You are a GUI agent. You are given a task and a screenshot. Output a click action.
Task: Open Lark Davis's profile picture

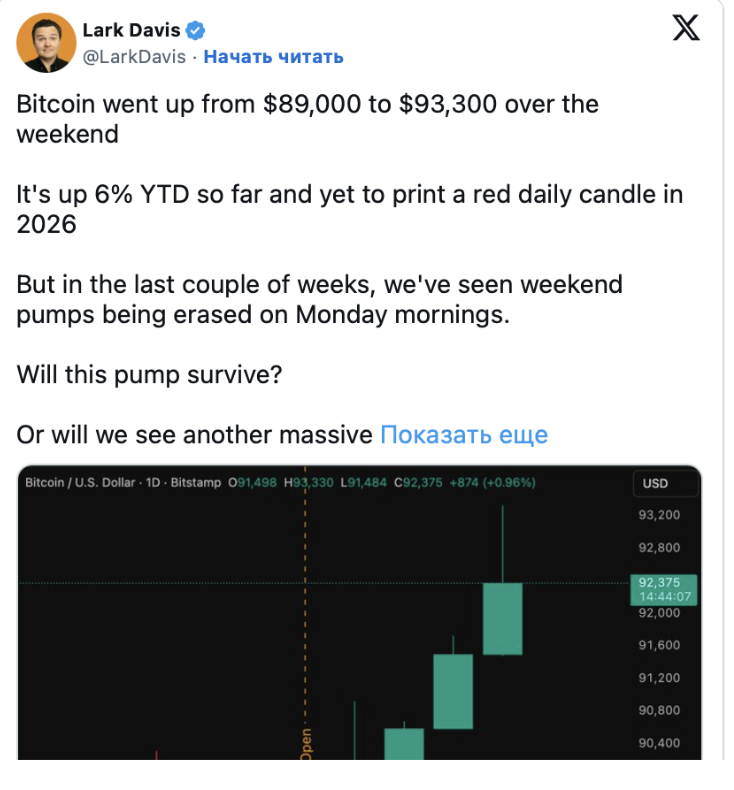click(45, 43)
